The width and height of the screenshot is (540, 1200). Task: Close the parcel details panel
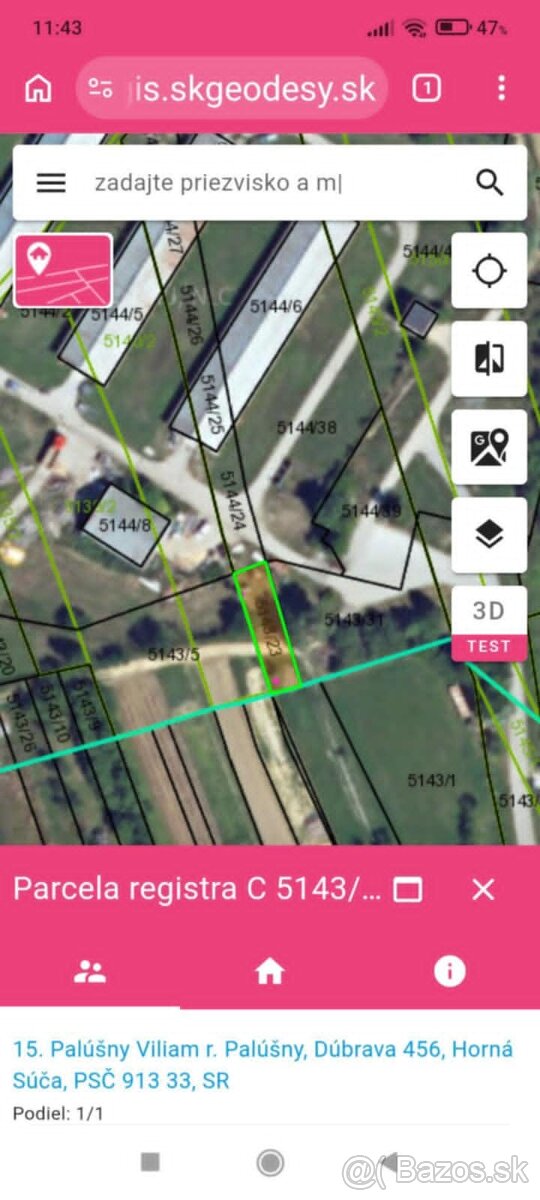click(x=483, y=889)
